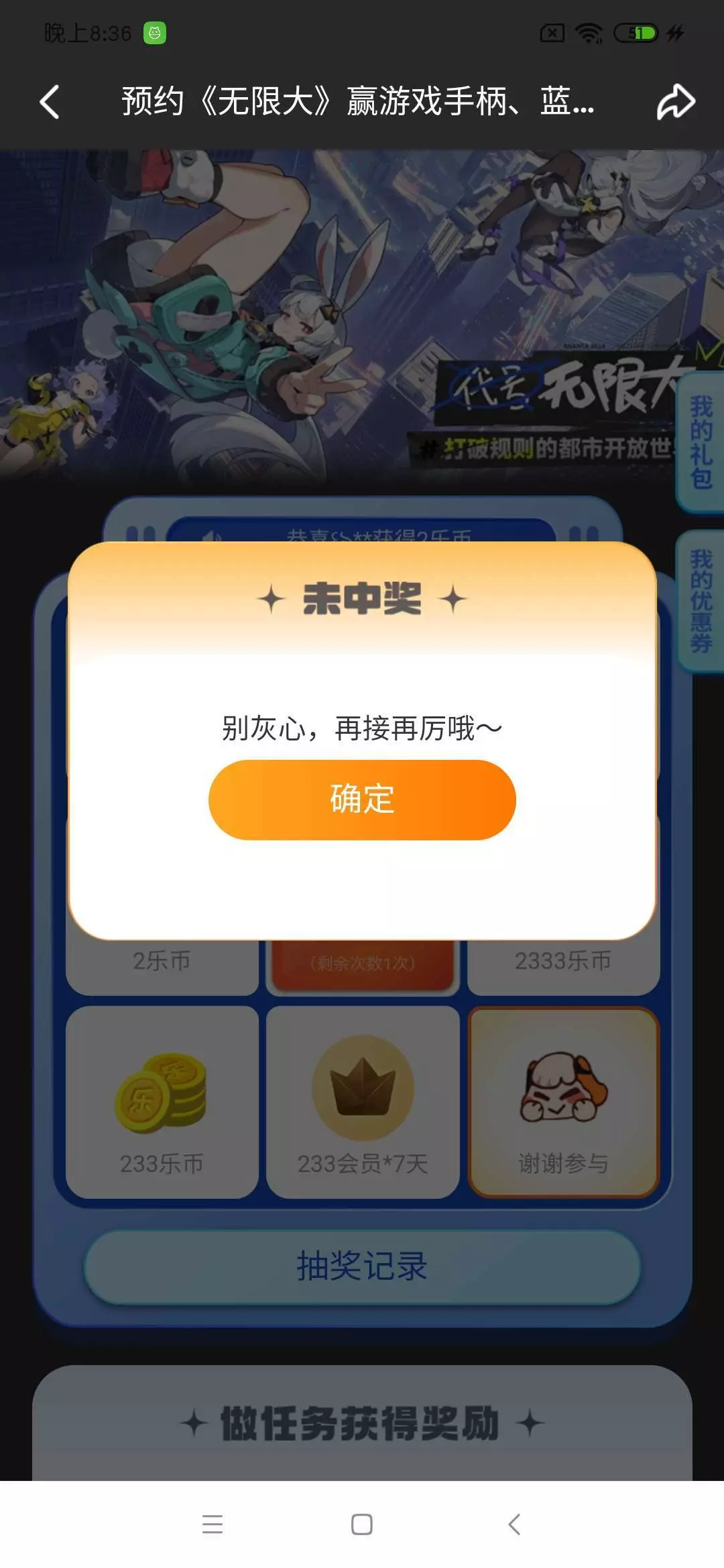Viewport: 724px width, 1568px height.
Task: View 抽奖记录 lottery history
Action: (362, 1266)
